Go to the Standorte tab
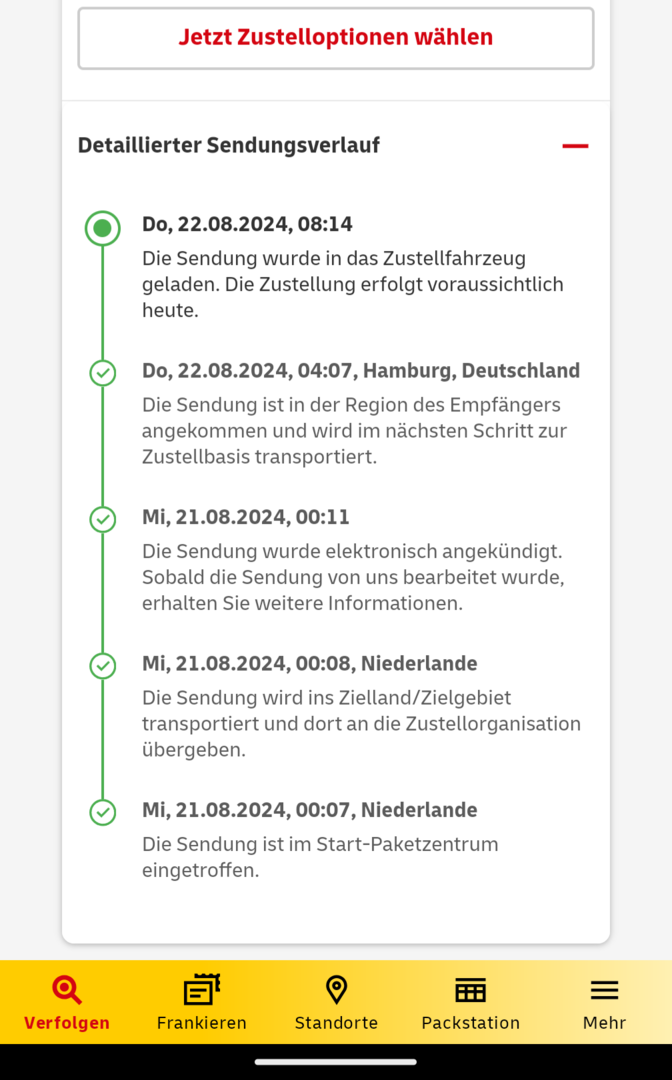 (336, 1003)
